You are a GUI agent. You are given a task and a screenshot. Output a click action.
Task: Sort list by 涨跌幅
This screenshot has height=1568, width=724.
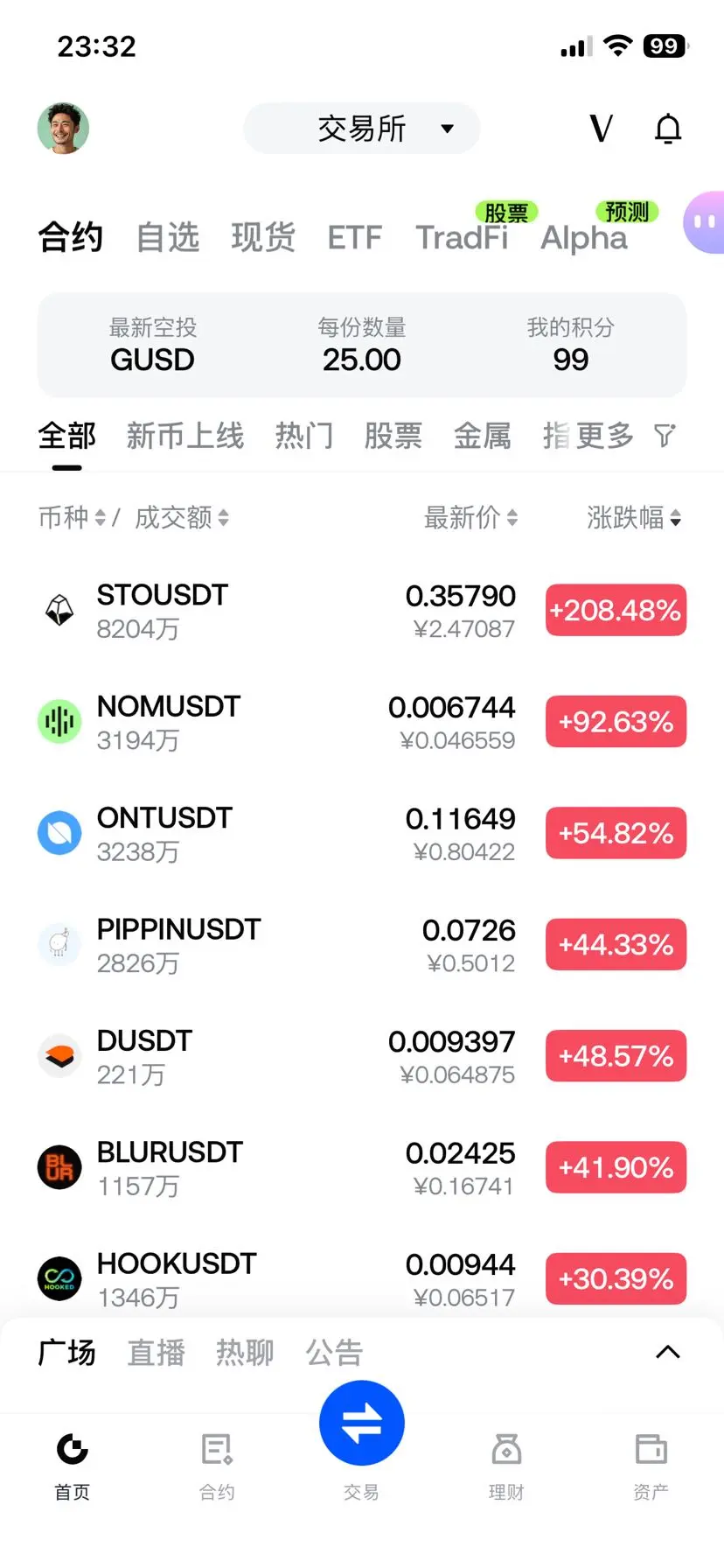coord(633,517)
